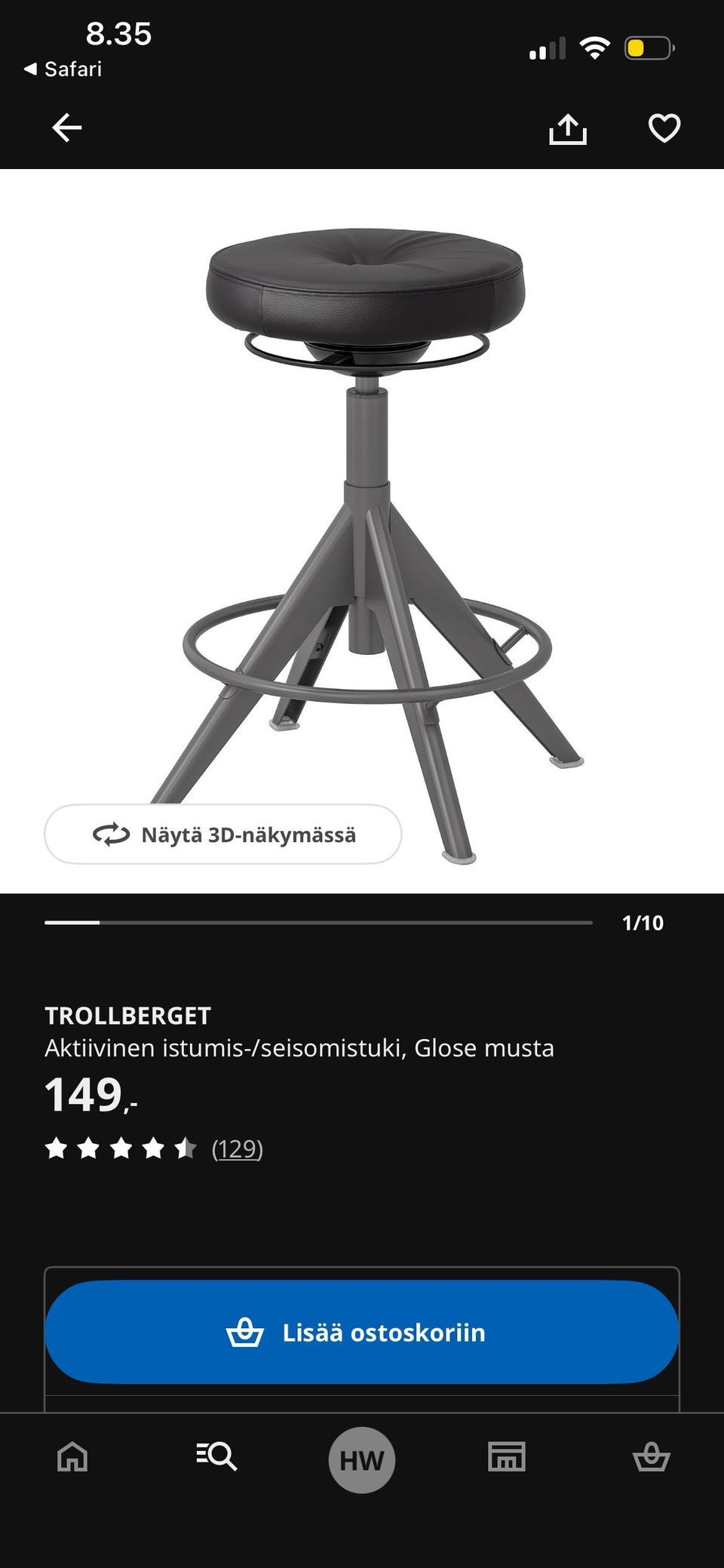Open the Home tab in bottom navigation
The width and height of the screenshot is (724, 1568).
coord(72,1458)
